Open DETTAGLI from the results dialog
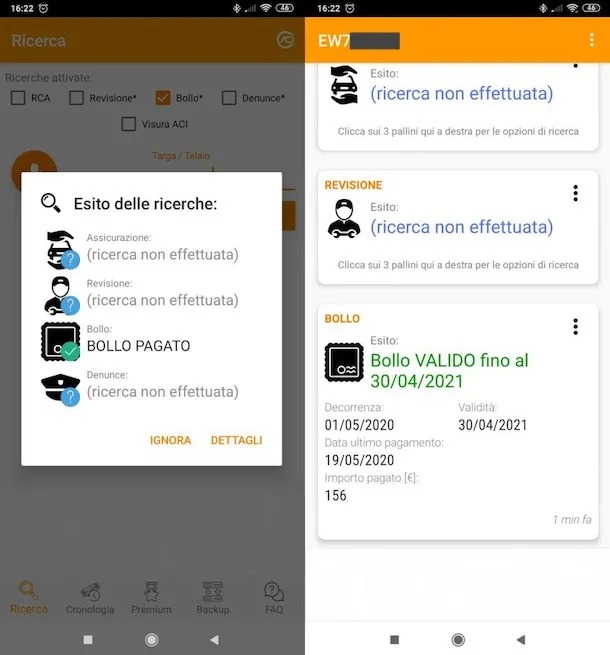Viewport: 610px width, 655px height. [x=236, y=440]
